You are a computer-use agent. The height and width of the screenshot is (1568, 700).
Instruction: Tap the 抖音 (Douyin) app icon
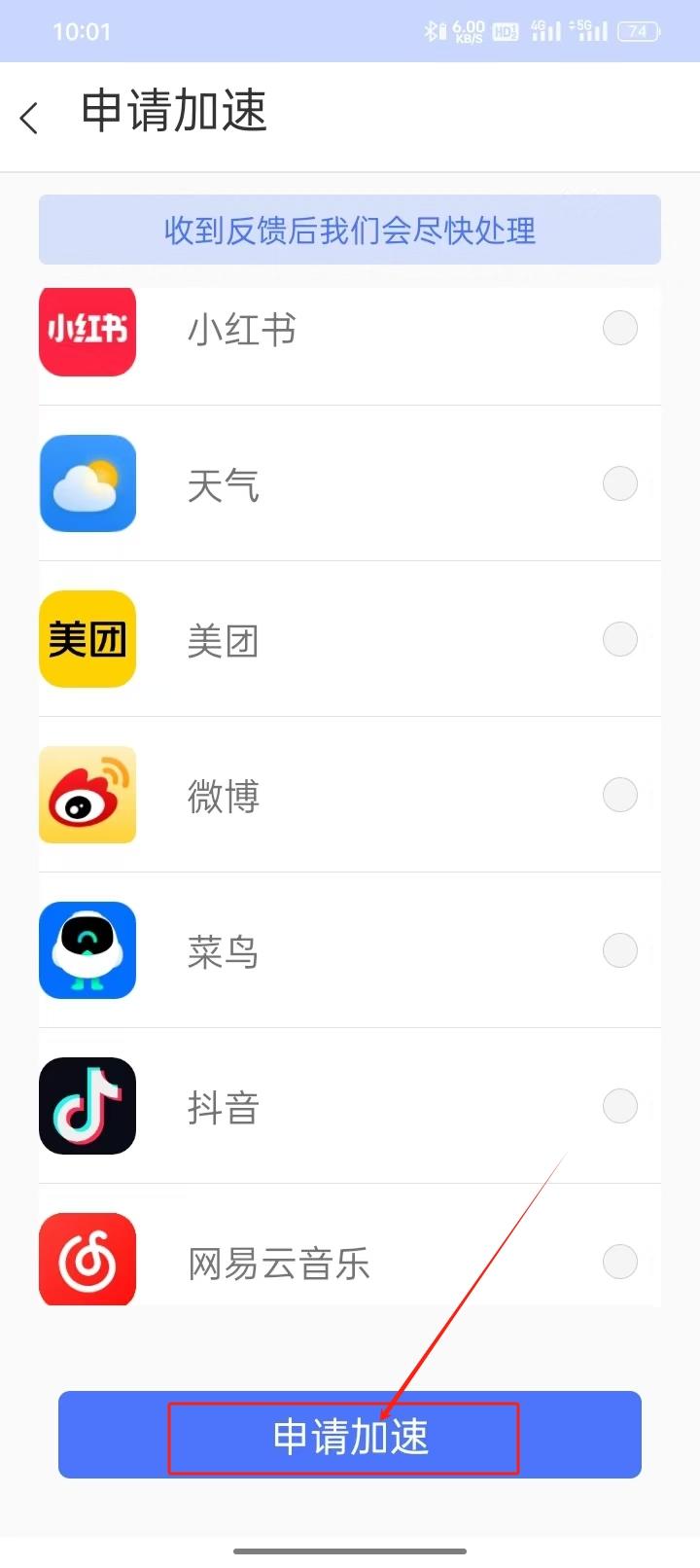[x=87, y=1106]
